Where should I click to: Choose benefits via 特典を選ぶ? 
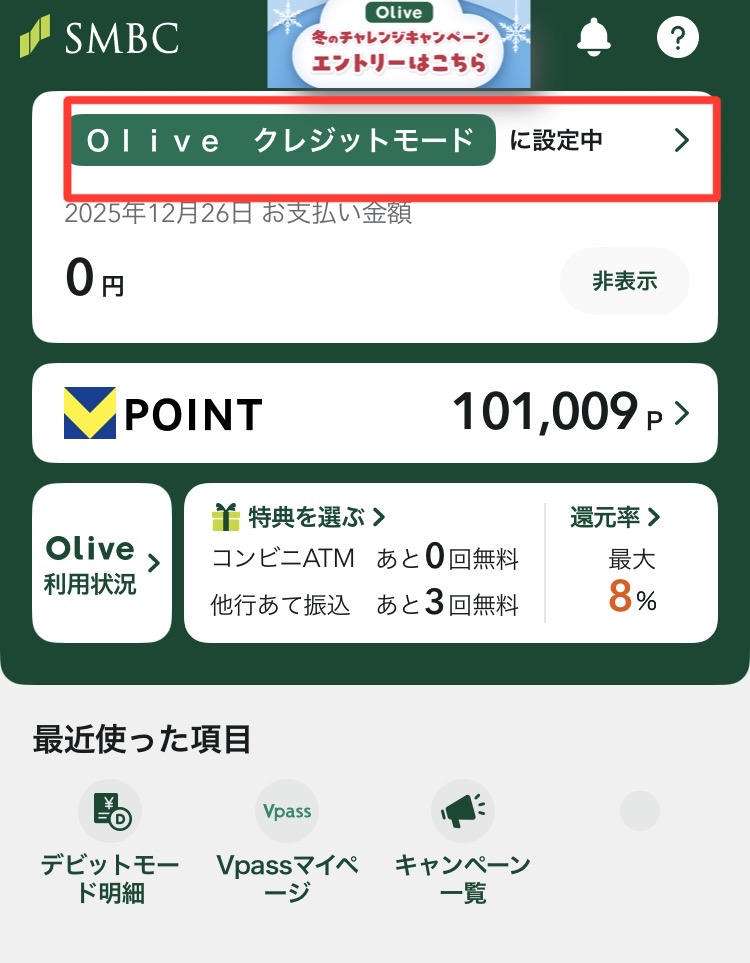click(298, 517)
